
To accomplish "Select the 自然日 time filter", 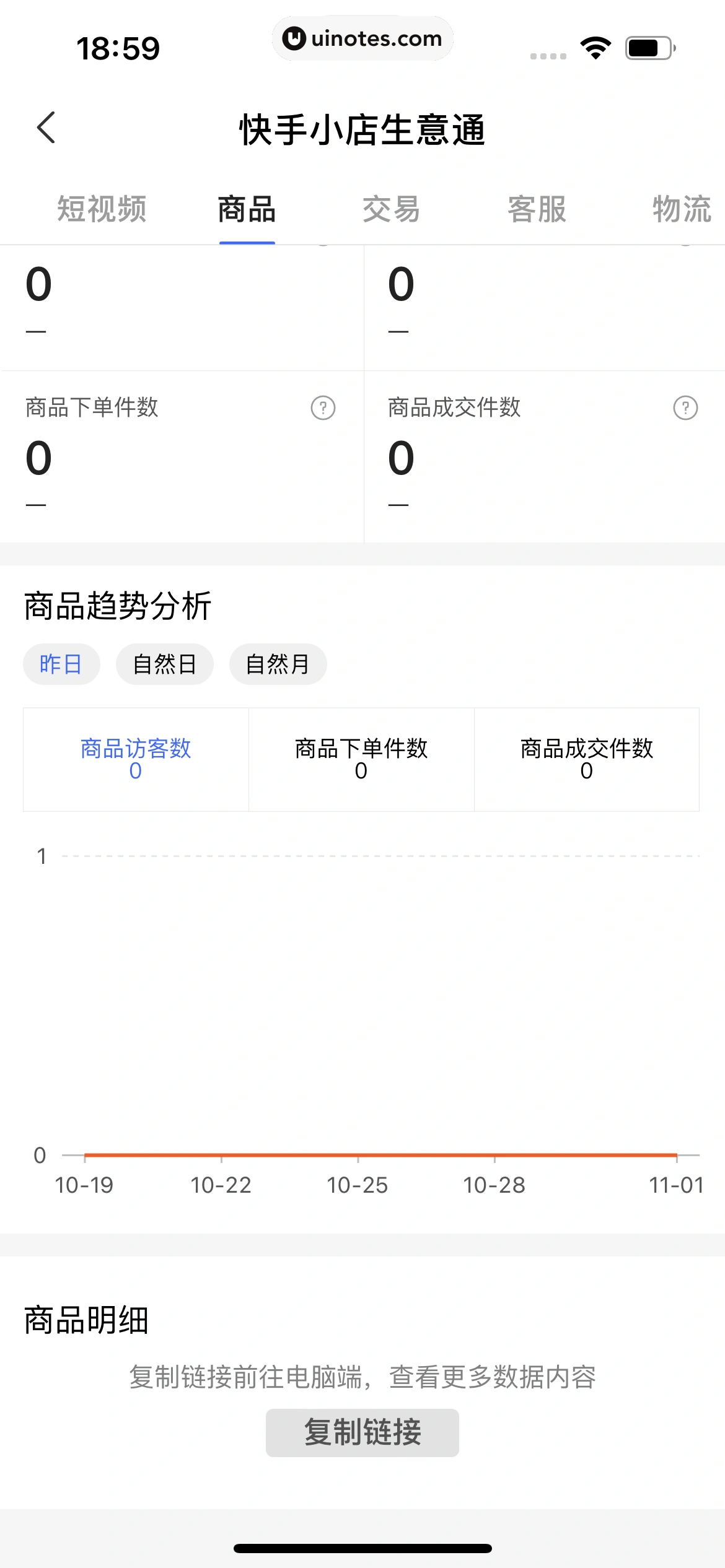I will 165,664.
